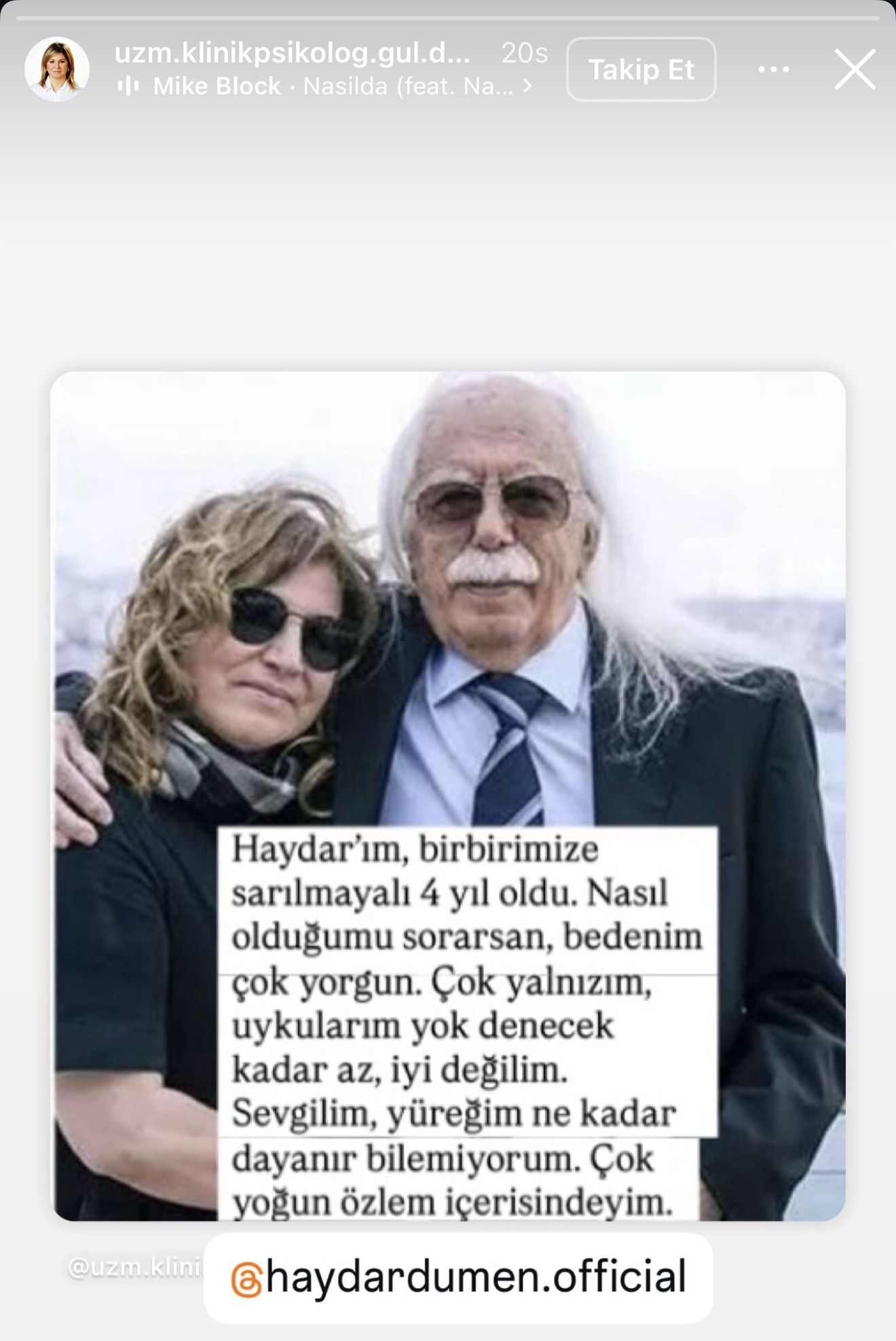This screenshot has height=1341, width=896.
Task: Open the uzm.klinikpsikolog.gul username
Action: pos(292,53)
